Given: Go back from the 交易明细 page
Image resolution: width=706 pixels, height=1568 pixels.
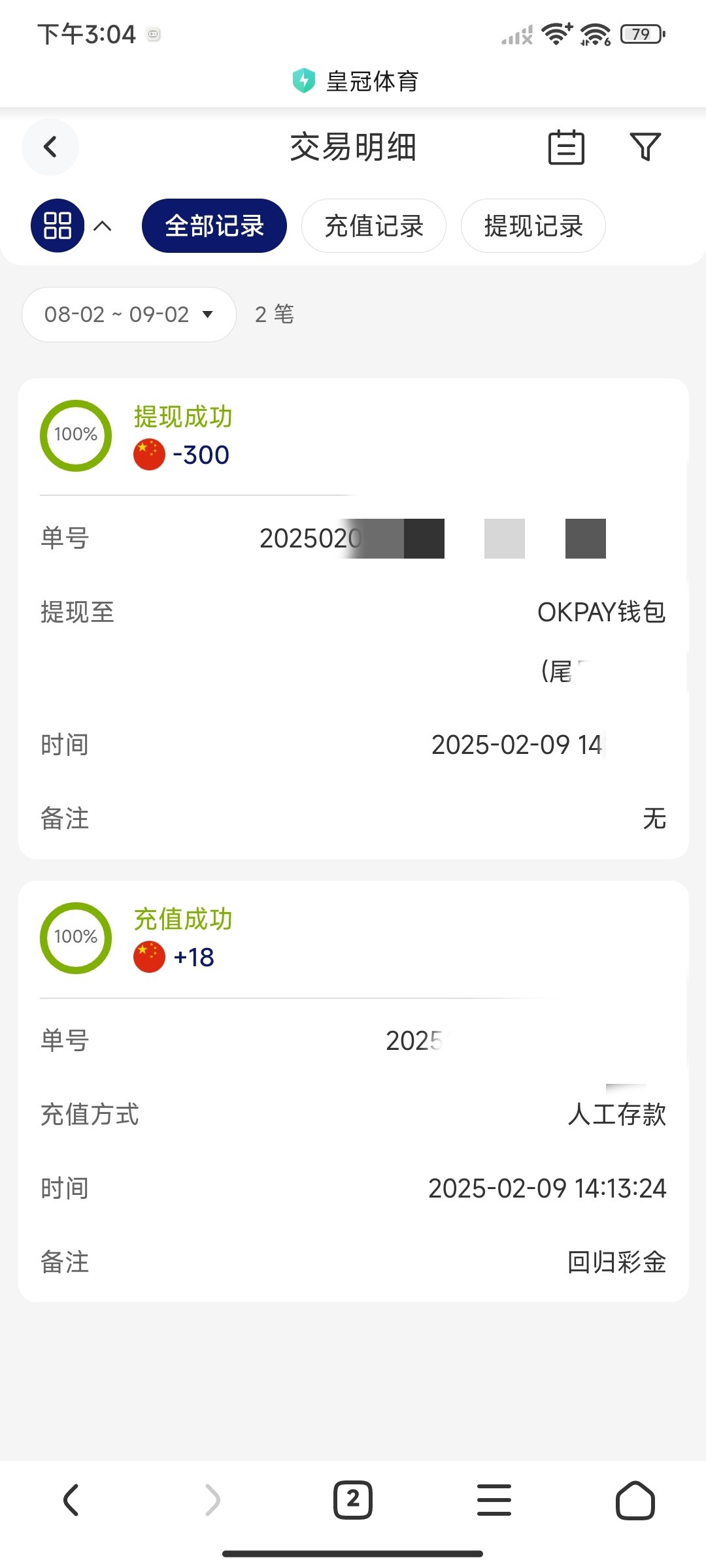Looking at the screenshot, I should [x=50, y=147].
